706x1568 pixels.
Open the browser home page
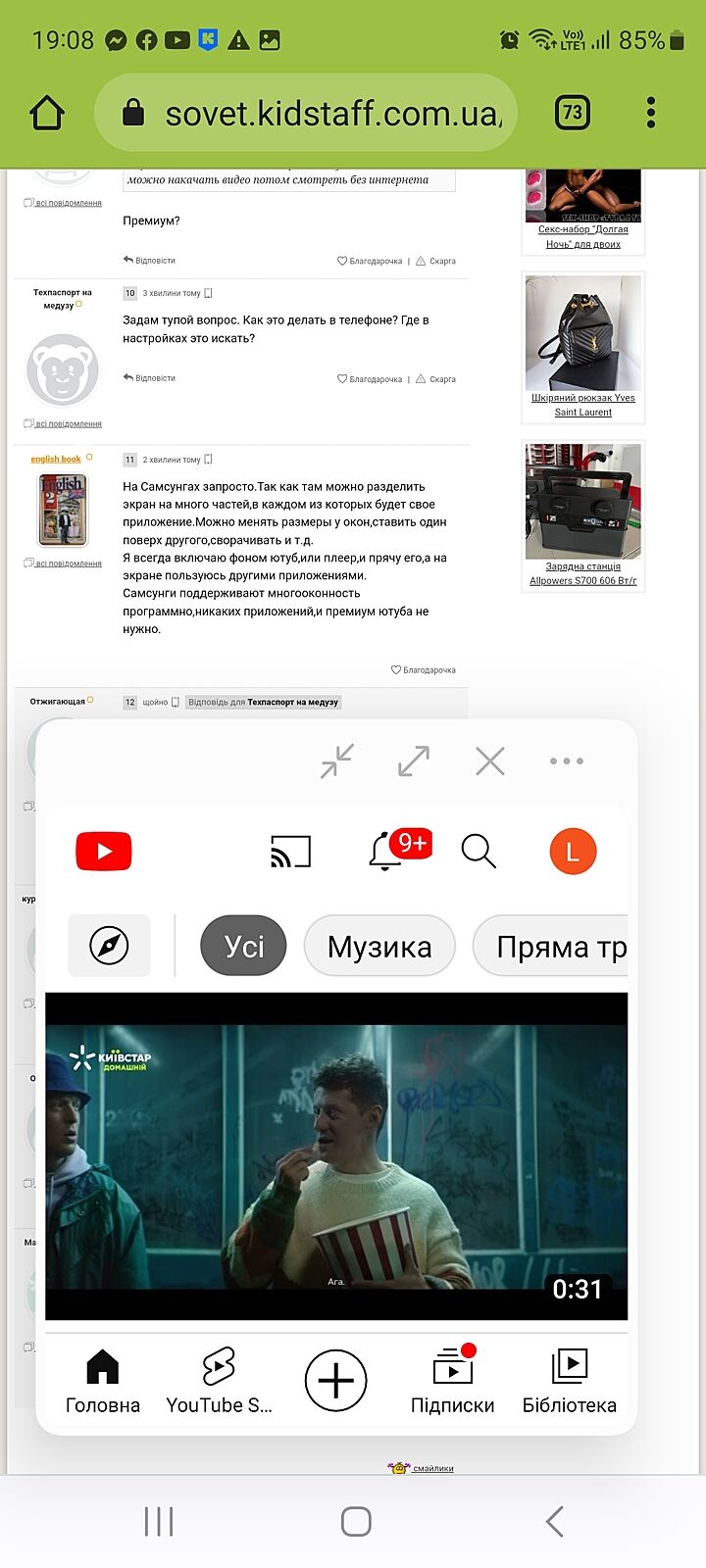[x=47, y=114]
